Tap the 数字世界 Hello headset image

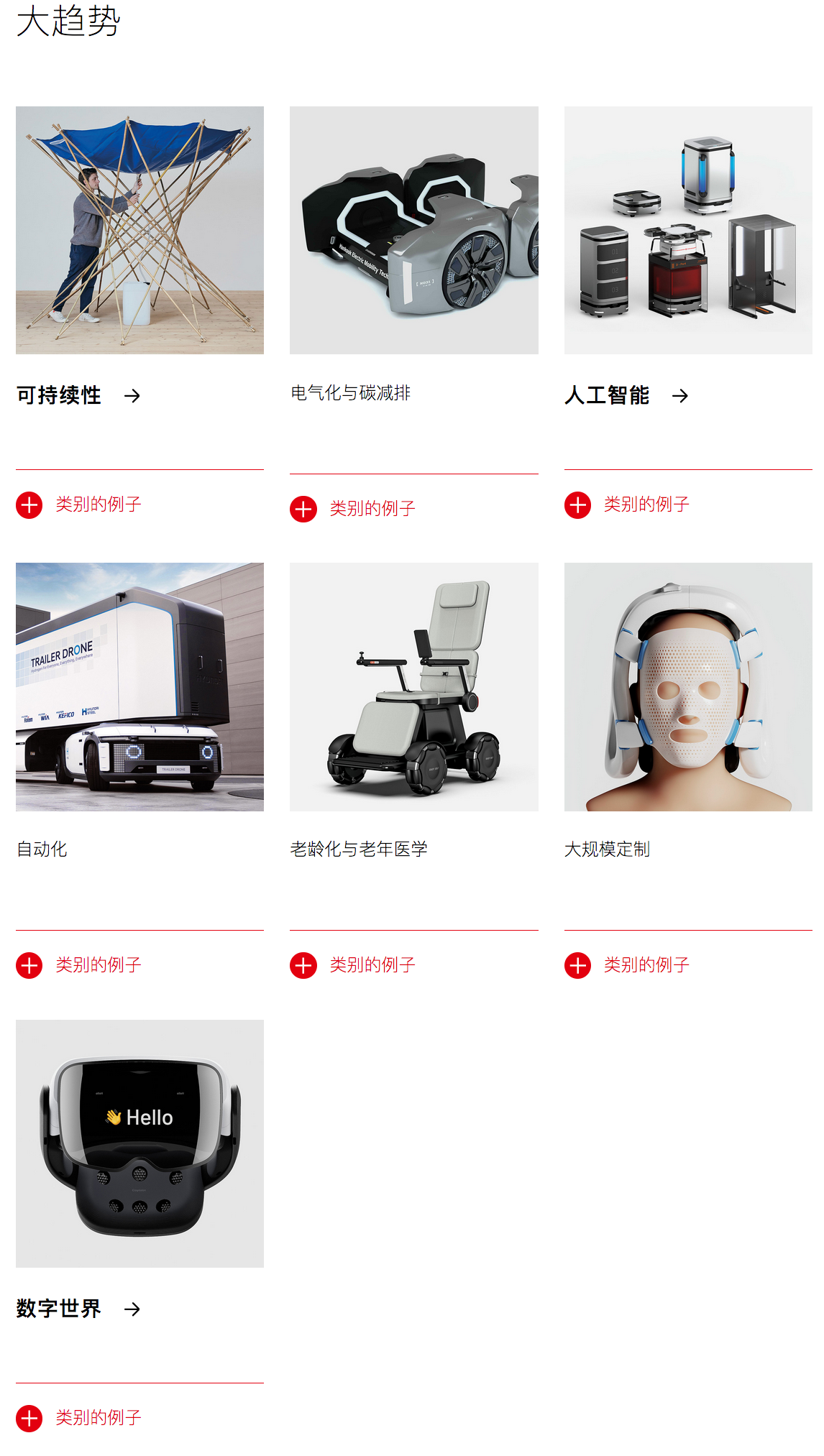point(139,1143)
